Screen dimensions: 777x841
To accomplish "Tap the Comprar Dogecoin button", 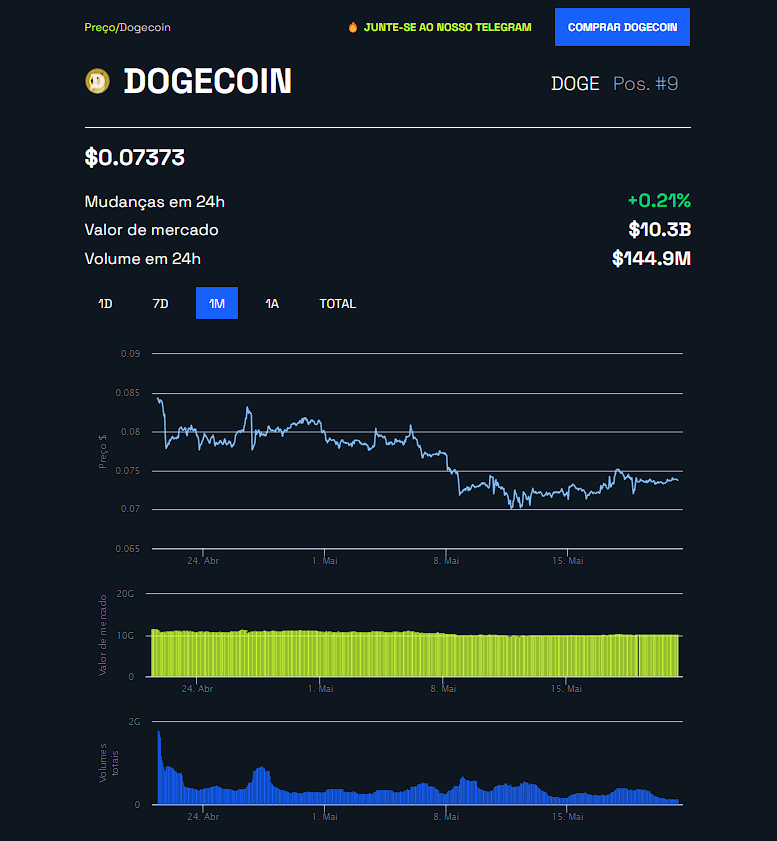I will [622, 27].
